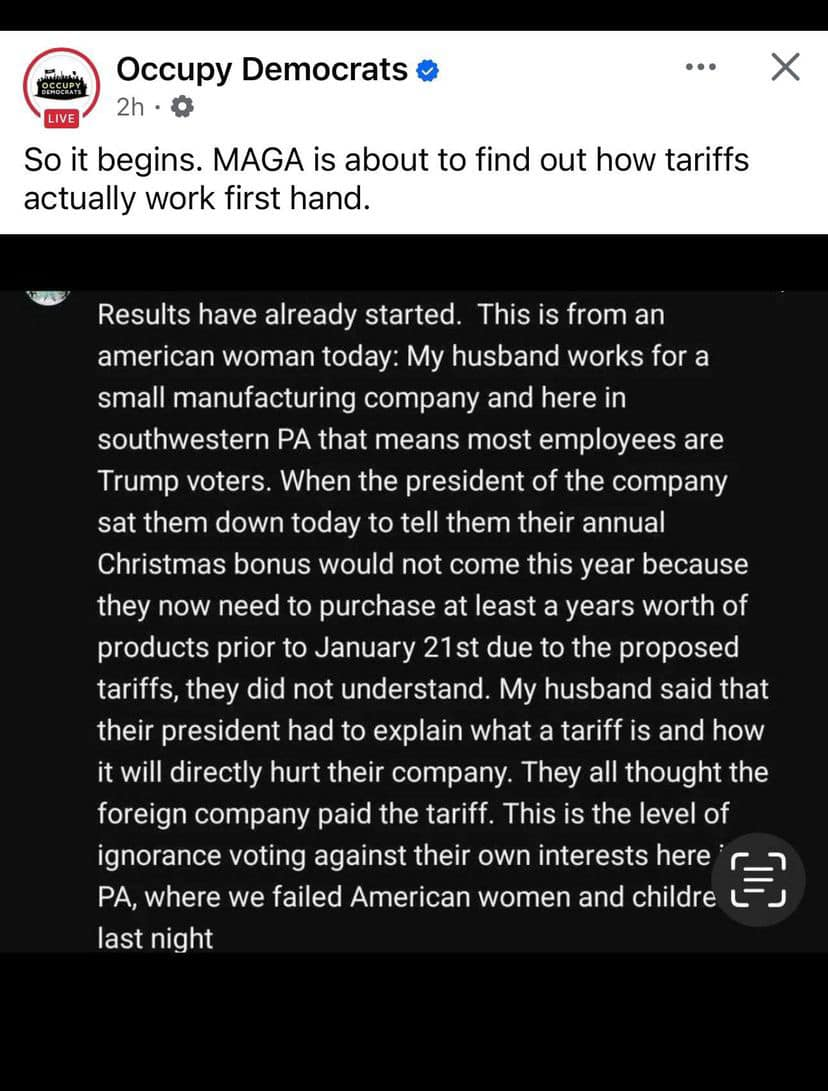Tap the text scan icon on image
This screenshot has width=828, height=1091.
coord(758,879)
